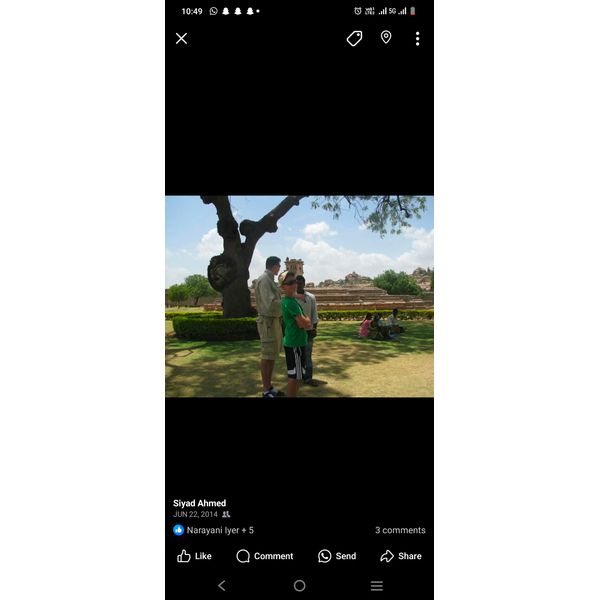Screen dimensions: 600x600
Task: Open the location pin icon
Action: 386,38
